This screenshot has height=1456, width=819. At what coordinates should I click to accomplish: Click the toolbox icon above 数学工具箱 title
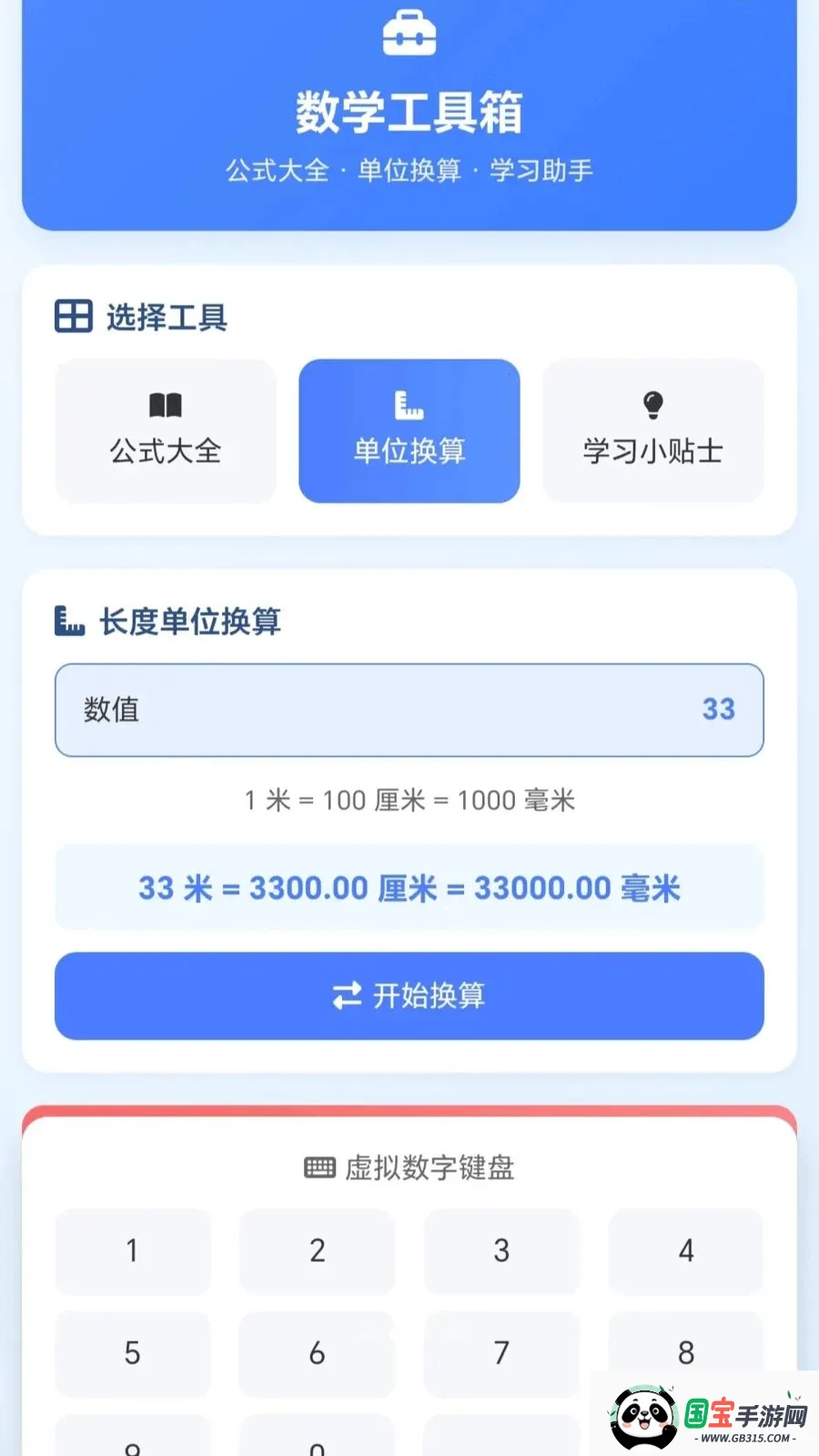[x=409, y=33]
